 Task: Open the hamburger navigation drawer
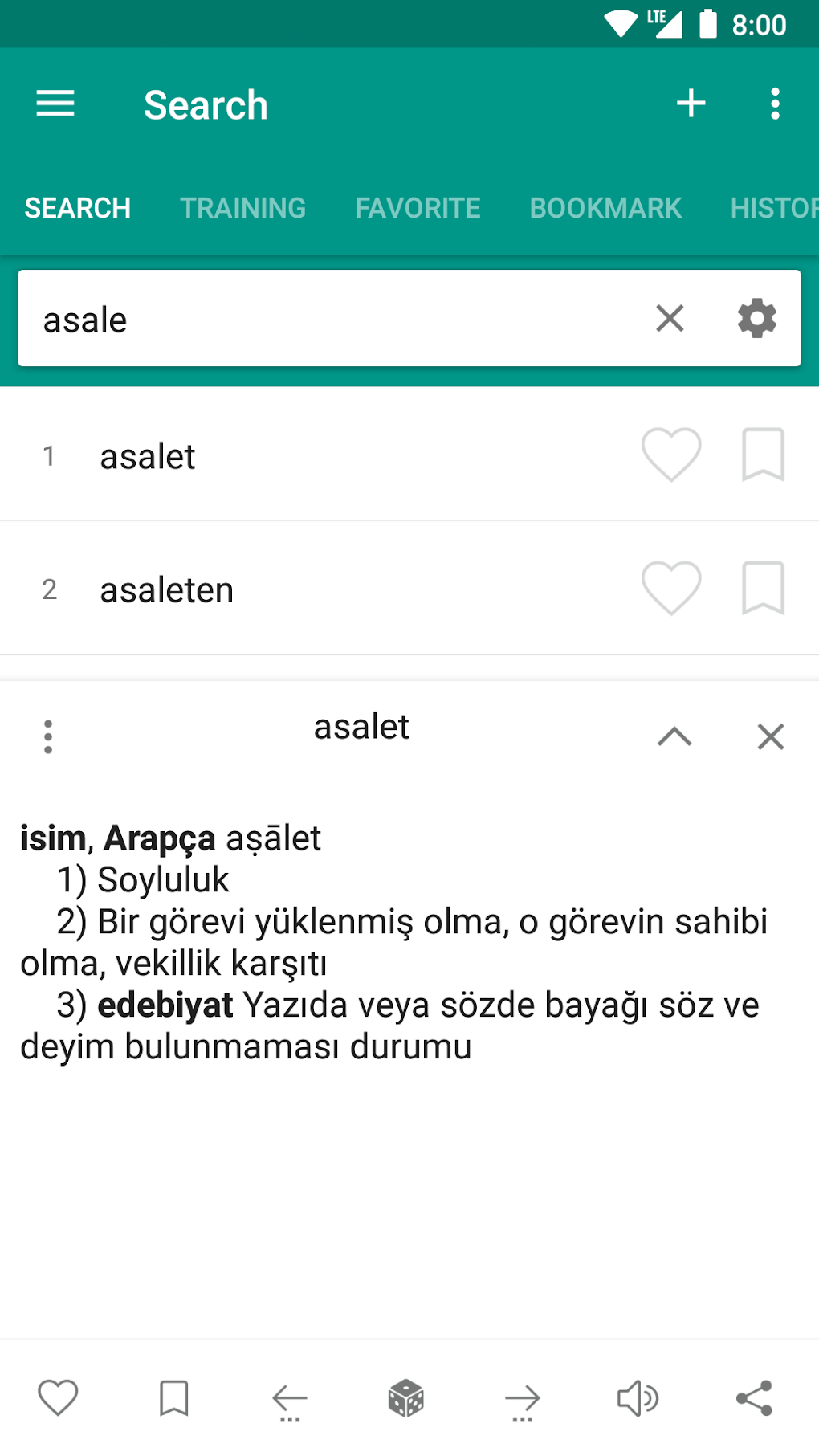tap(55, 104)
